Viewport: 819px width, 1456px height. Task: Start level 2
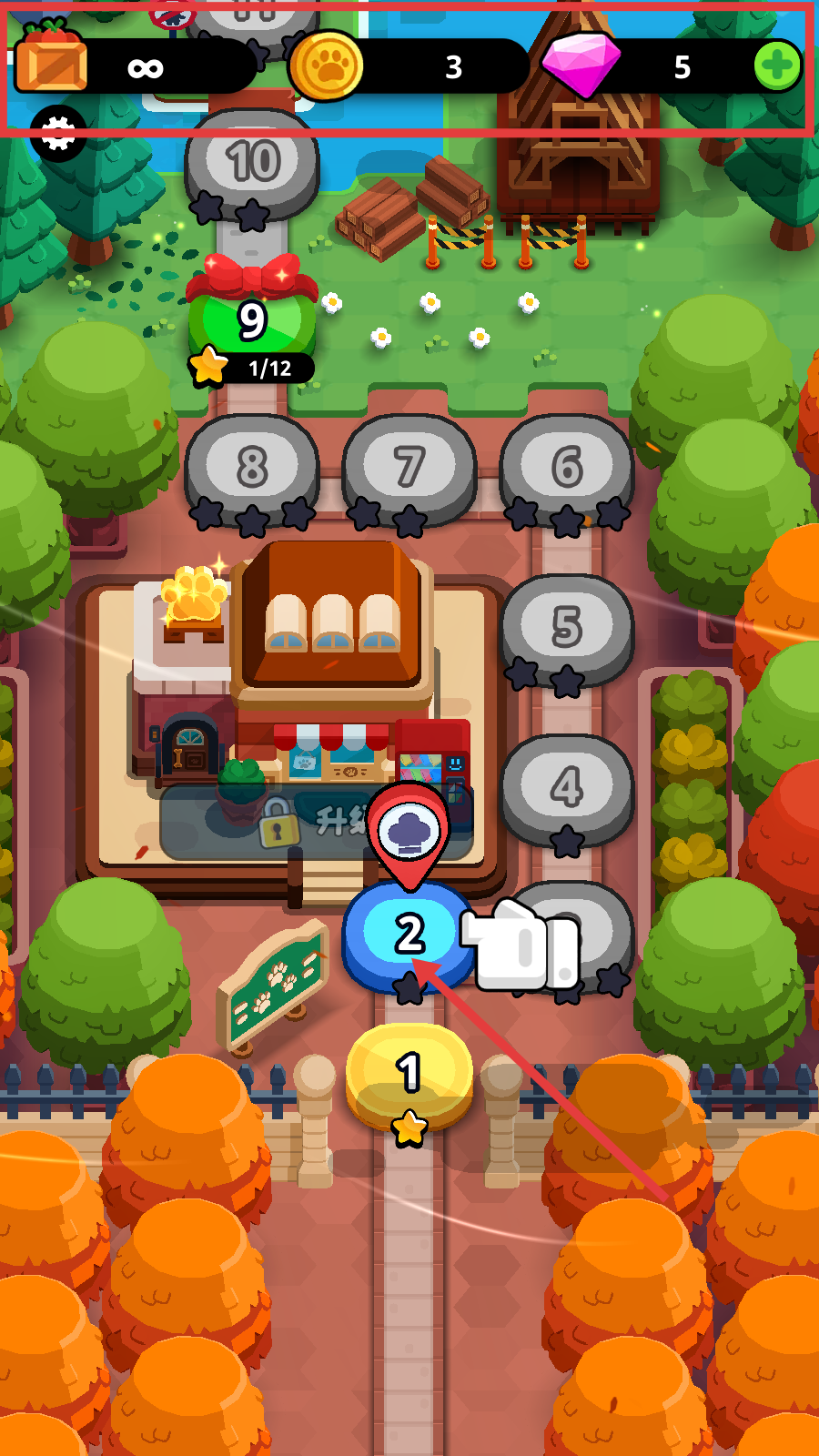point(409,935)
